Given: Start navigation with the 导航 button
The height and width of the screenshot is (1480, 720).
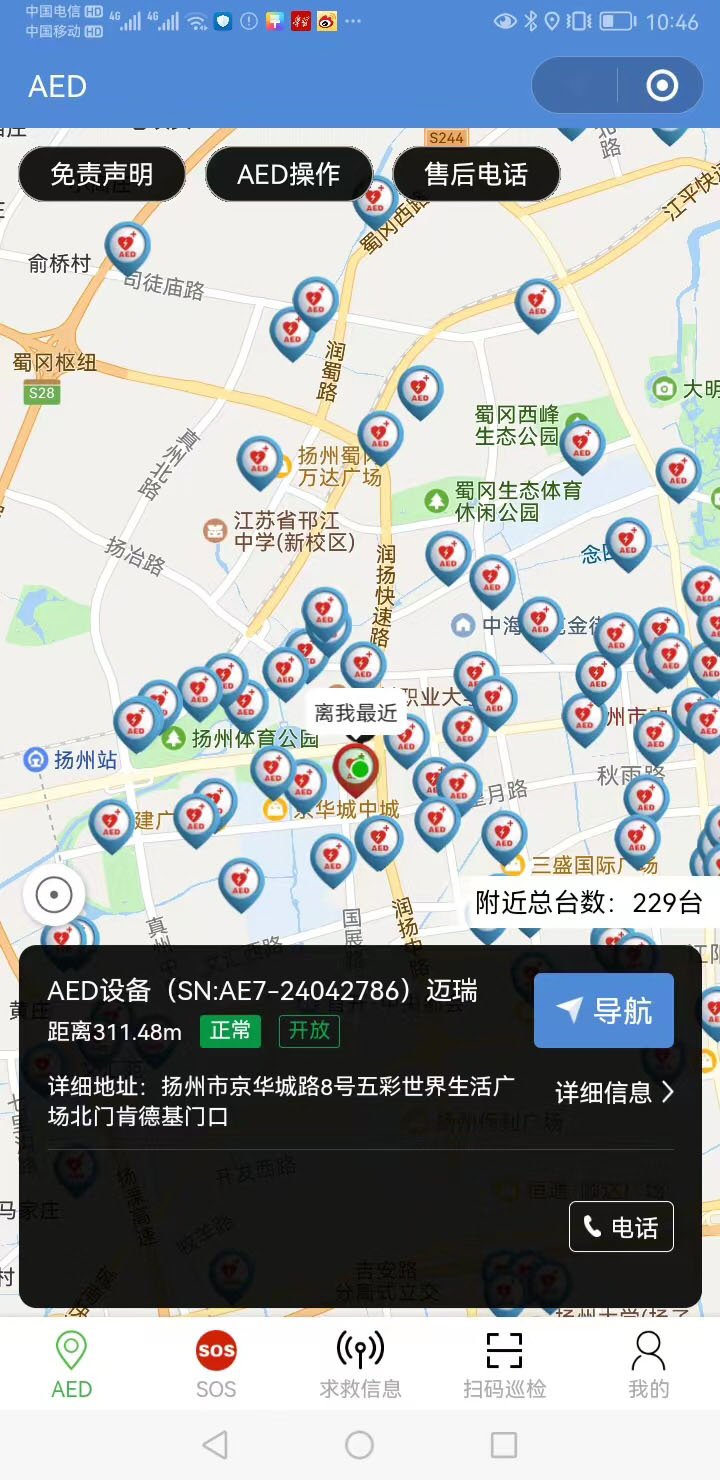Looking at the screenshot, I should click(x=603, y=1011).
